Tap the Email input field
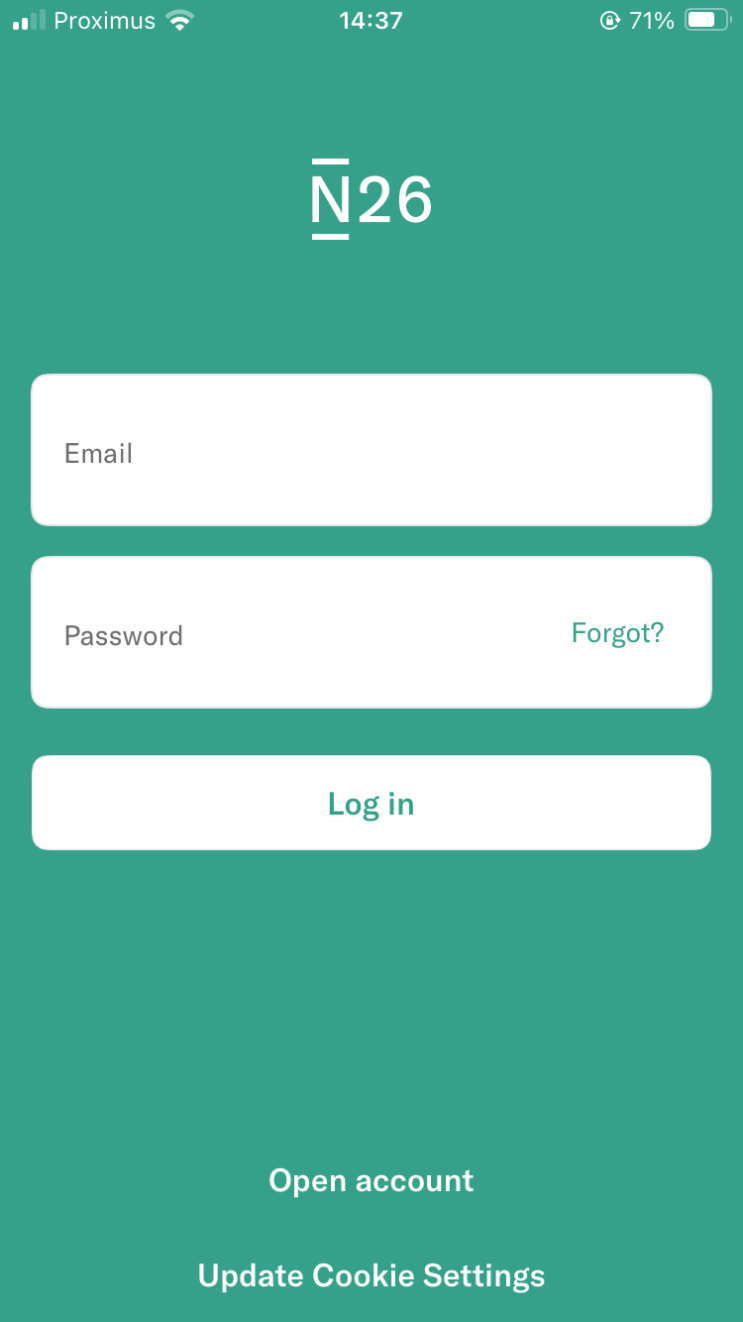 [x=371, y=450]
